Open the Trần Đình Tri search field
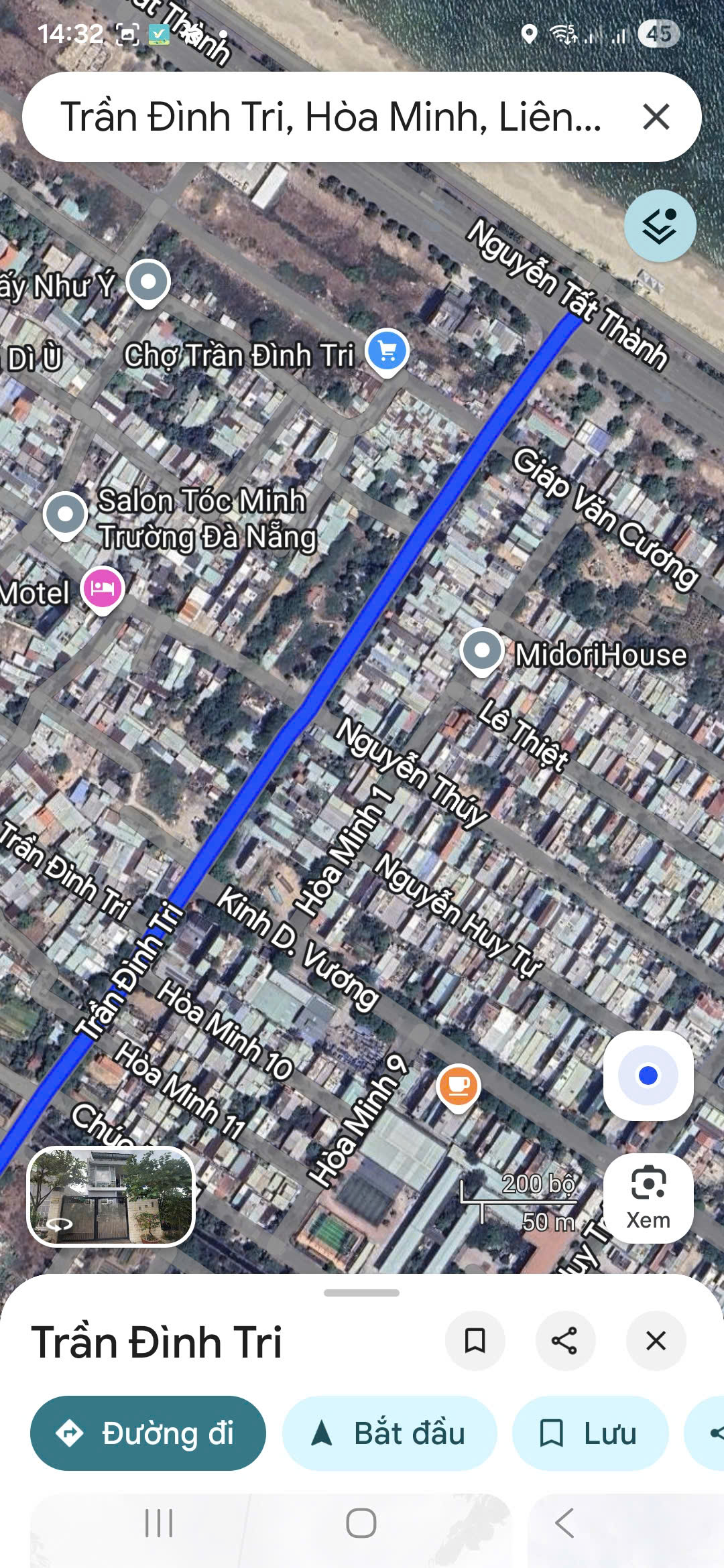The image size is (724, 1568). 328,117
